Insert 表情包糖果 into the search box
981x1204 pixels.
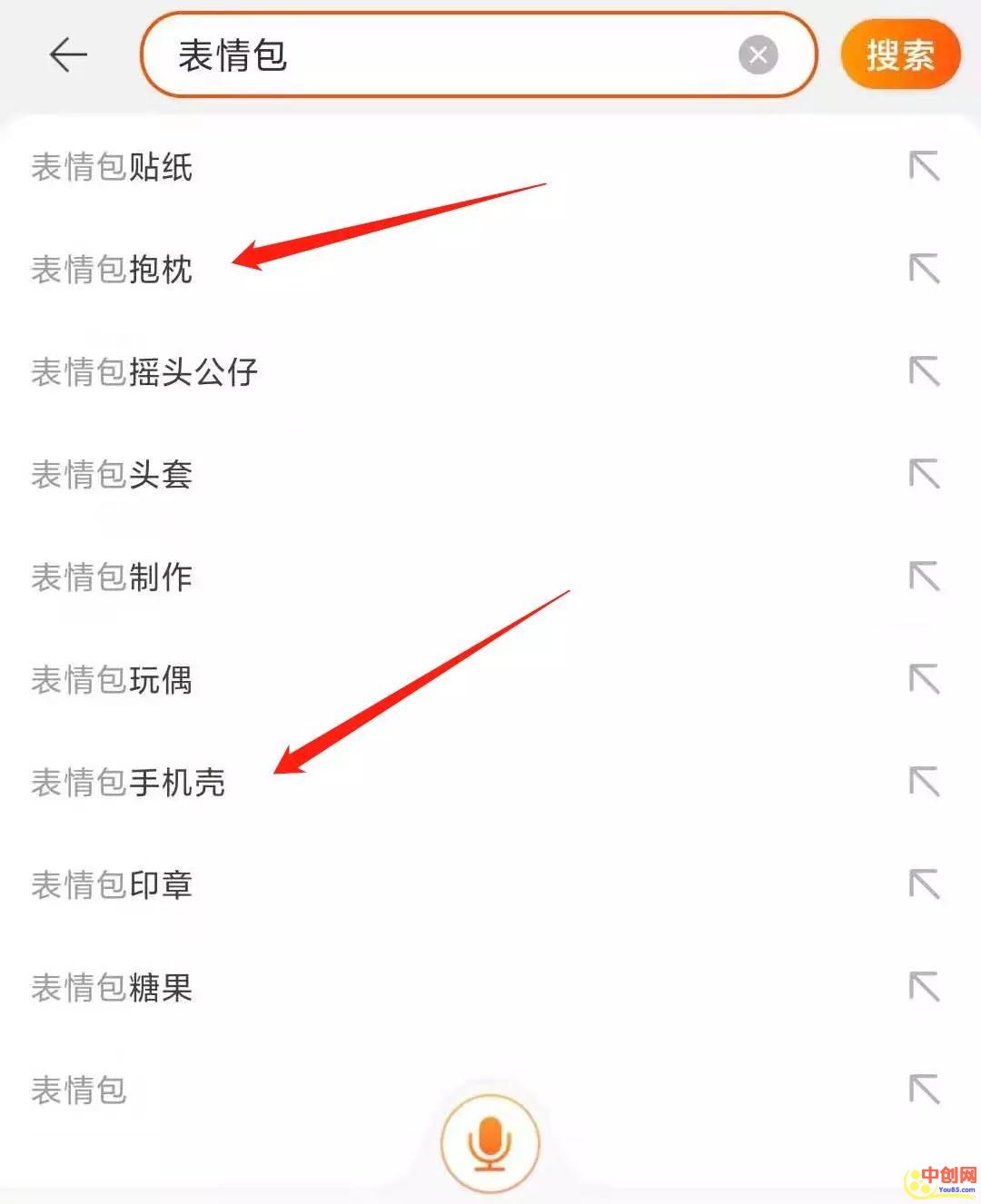(924, 988)
